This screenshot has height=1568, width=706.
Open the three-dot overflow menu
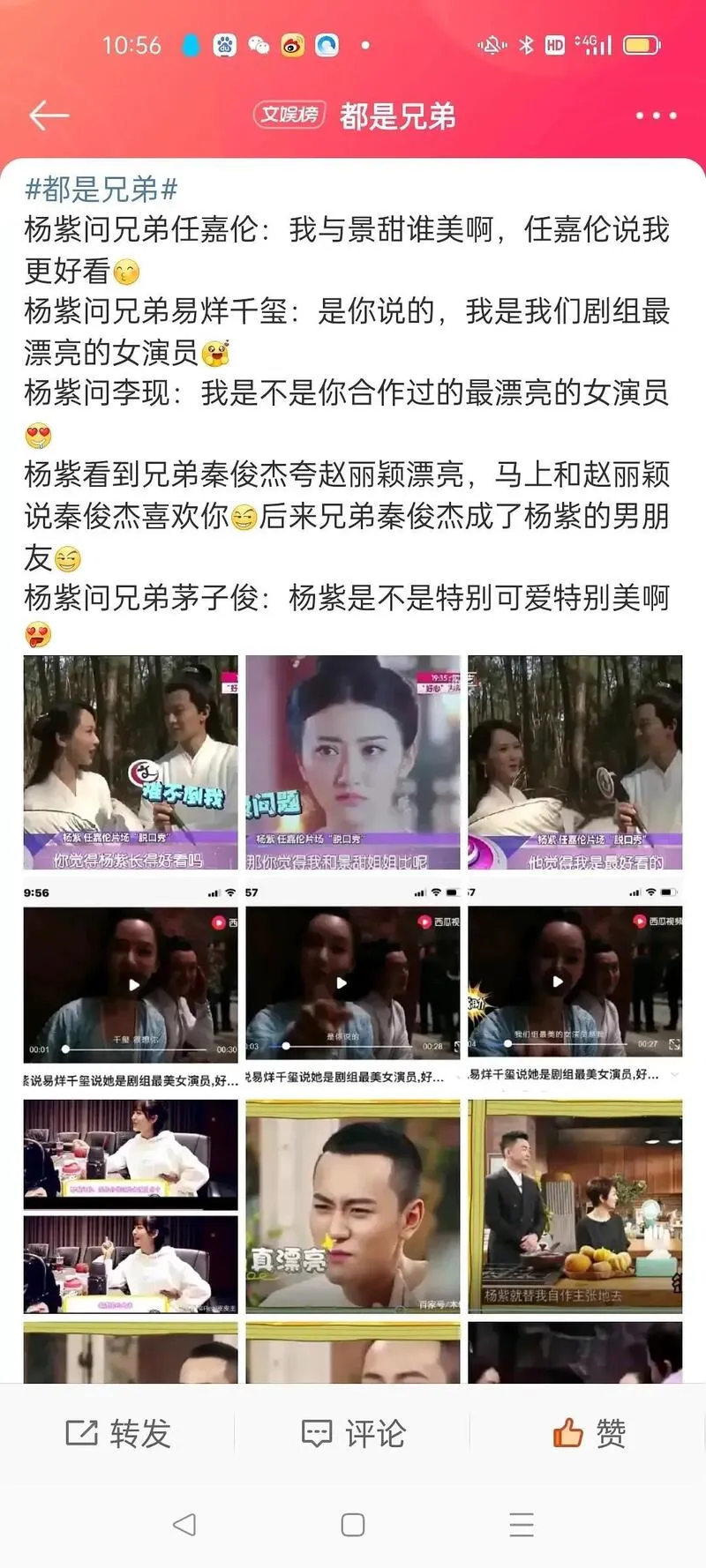(656, 116)
